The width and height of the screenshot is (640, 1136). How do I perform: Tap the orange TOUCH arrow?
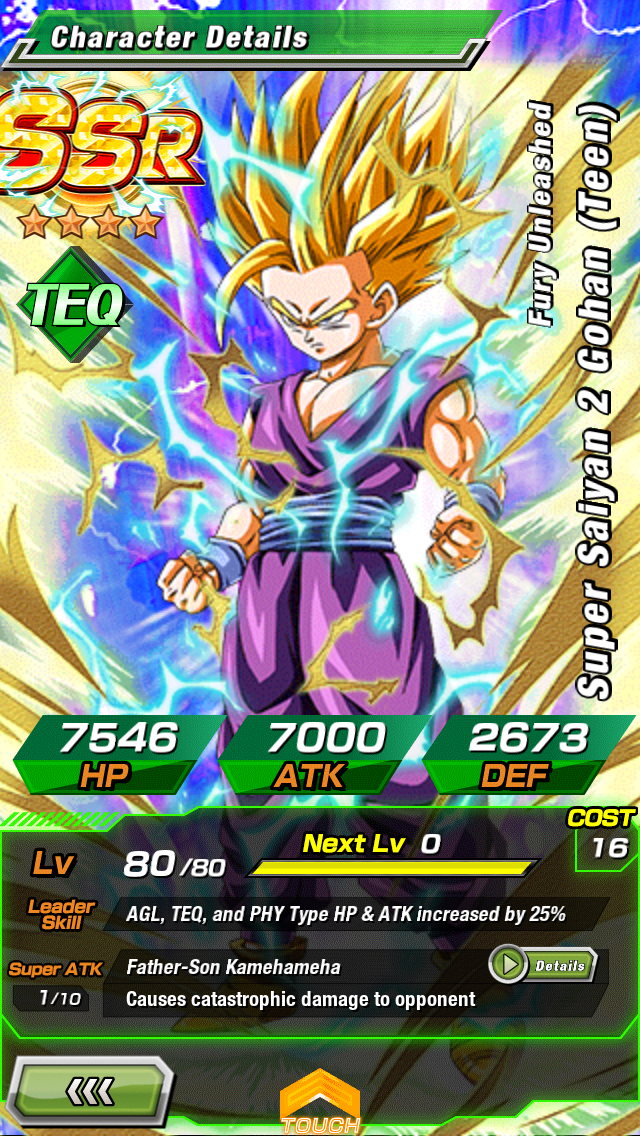(x=320, y=1101)
